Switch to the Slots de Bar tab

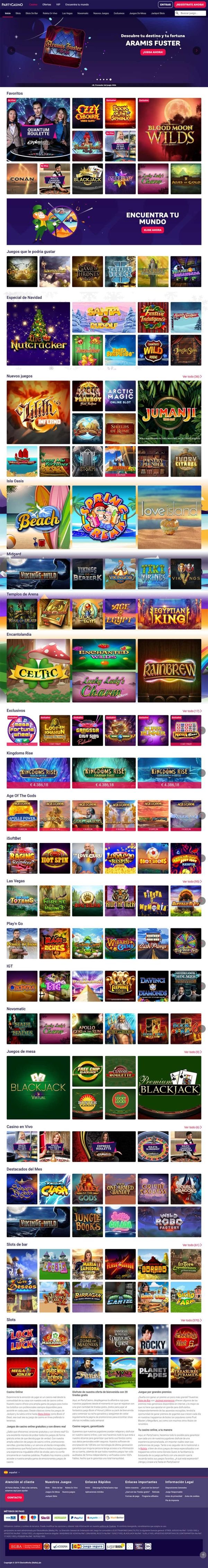click(x=32, y=13)
